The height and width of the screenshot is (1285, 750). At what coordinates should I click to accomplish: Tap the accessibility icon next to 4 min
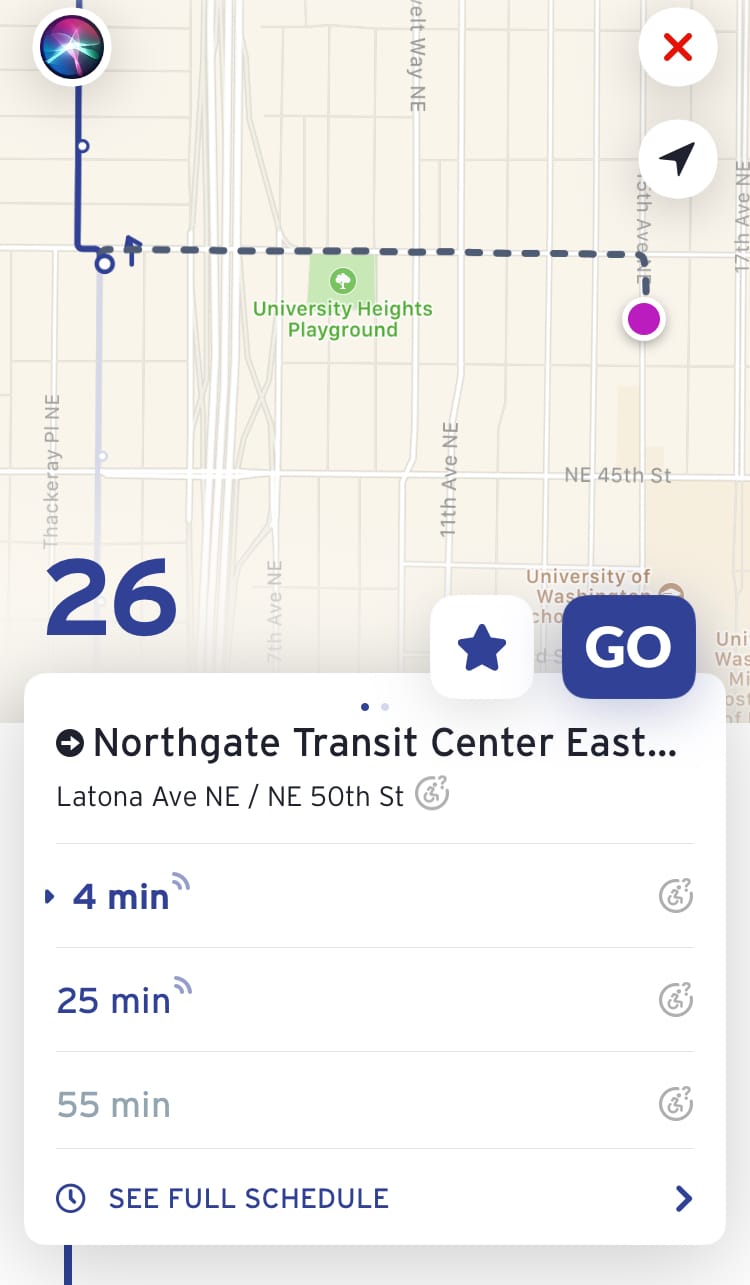675,896
